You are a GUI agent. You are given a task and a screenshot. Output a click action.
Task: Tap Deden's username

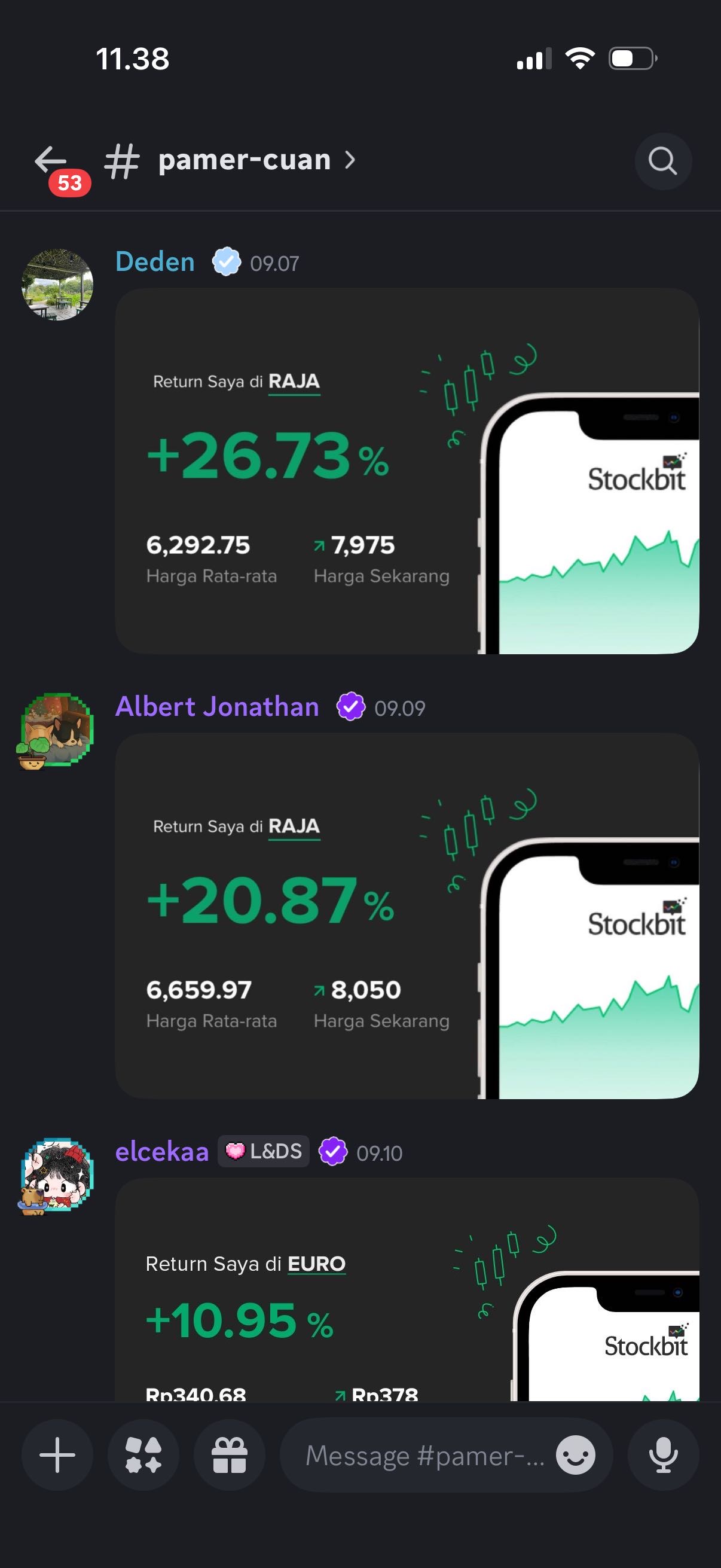click(155, 262)
